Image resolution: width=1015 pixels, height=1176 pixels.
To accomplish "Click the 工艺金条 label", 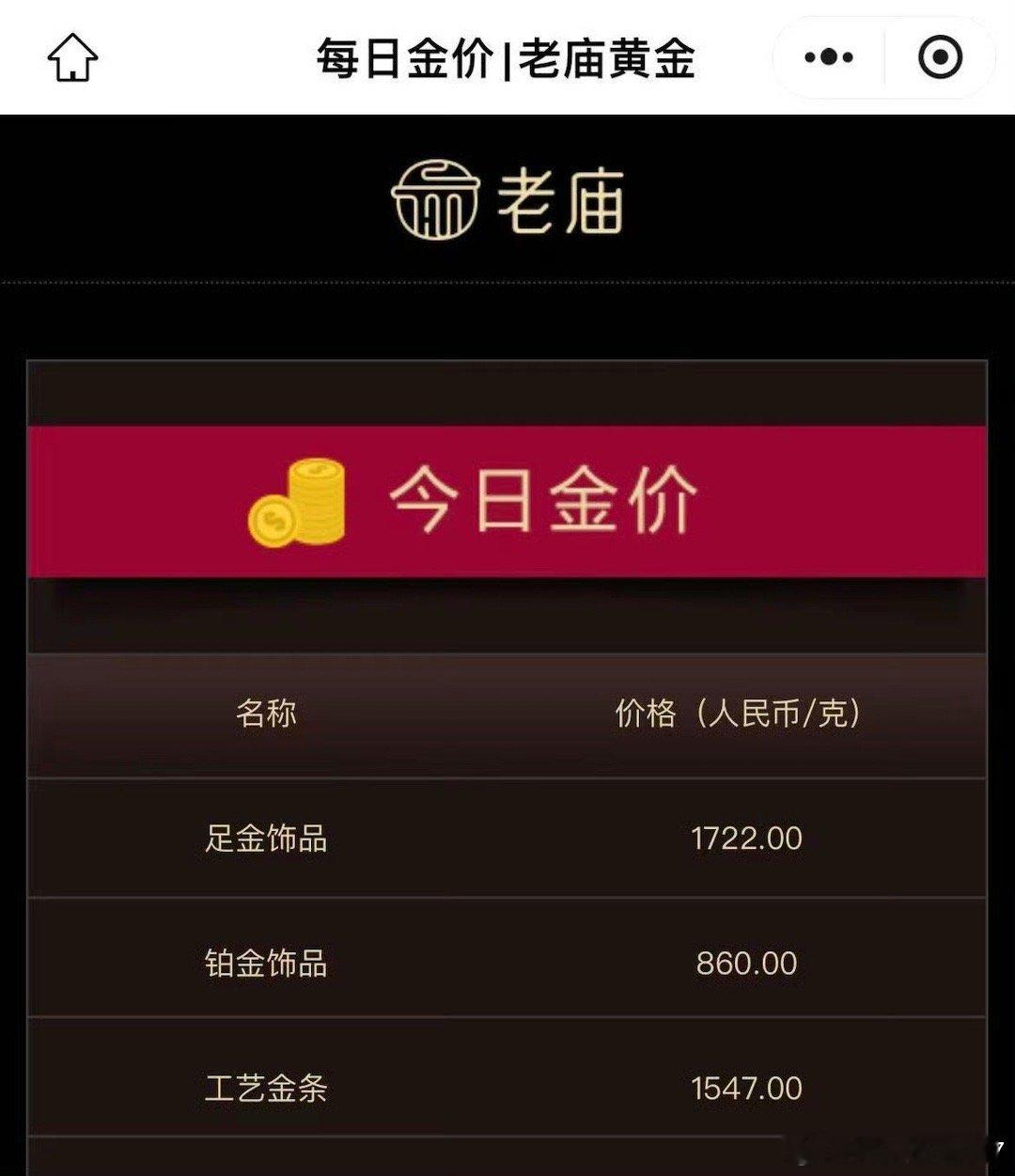I will pyautogui.click(x=267, y=1089).
